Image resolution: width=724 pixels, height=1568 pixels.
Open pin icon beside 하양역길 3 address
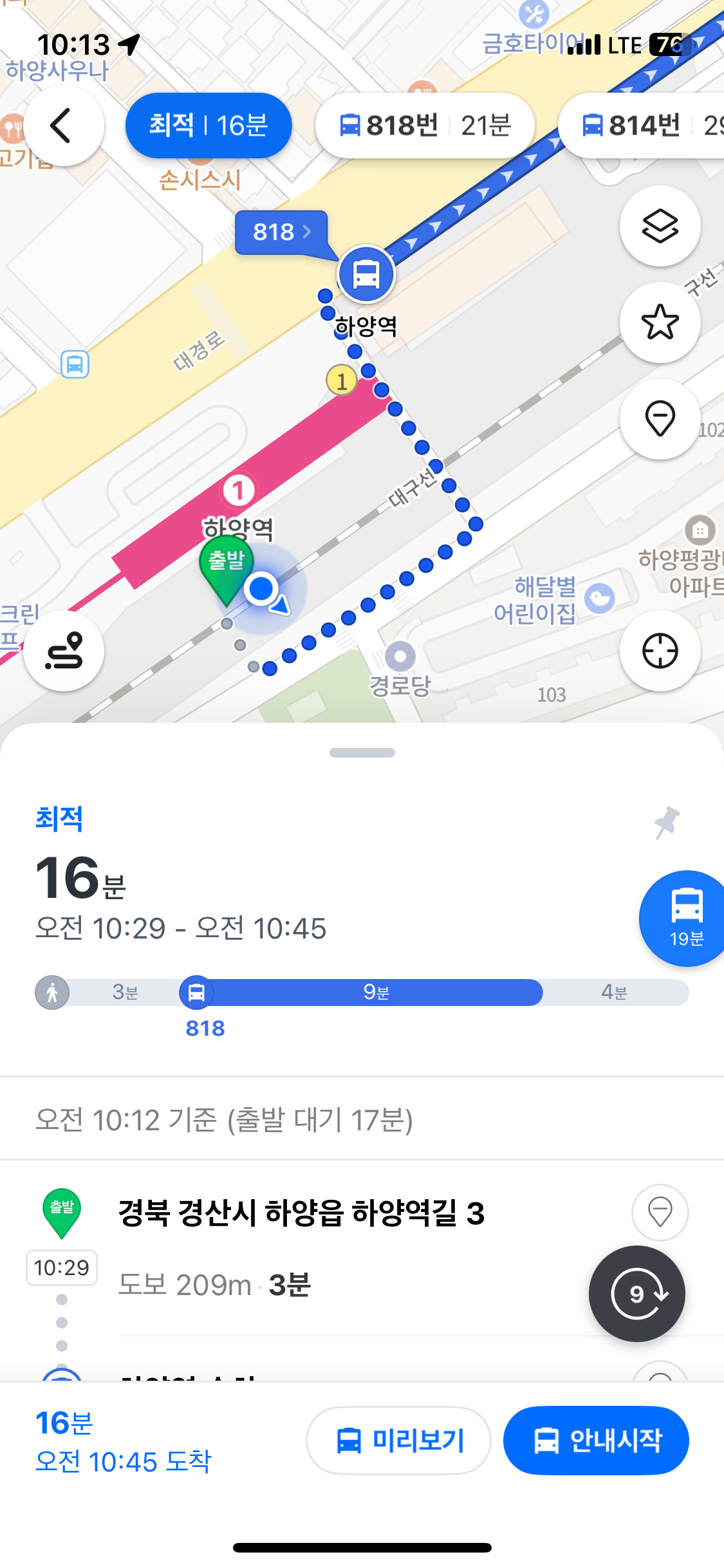660,1213
